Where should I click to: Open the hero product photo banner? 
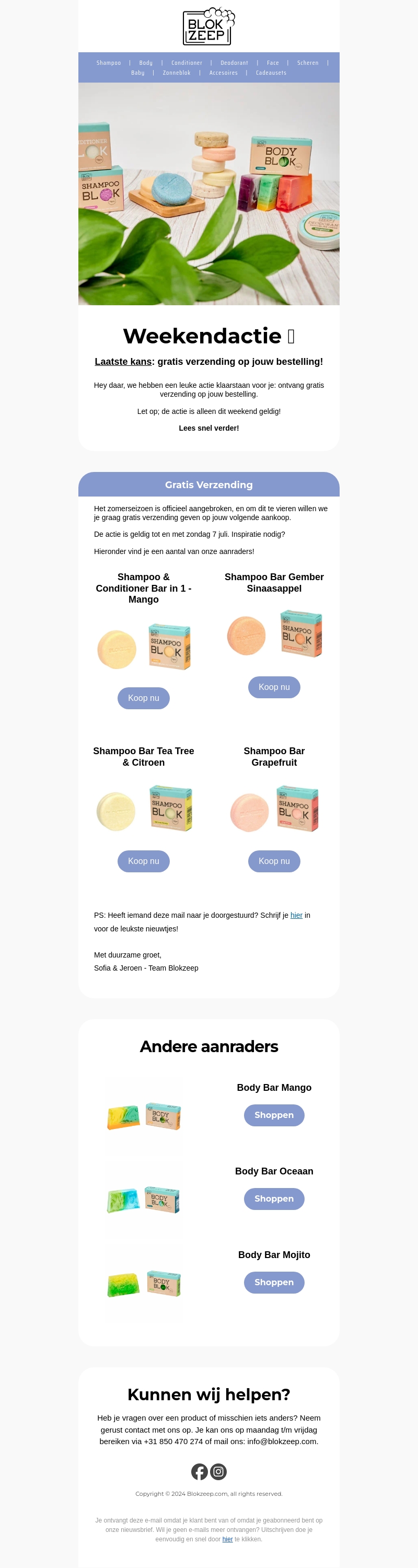208,193
